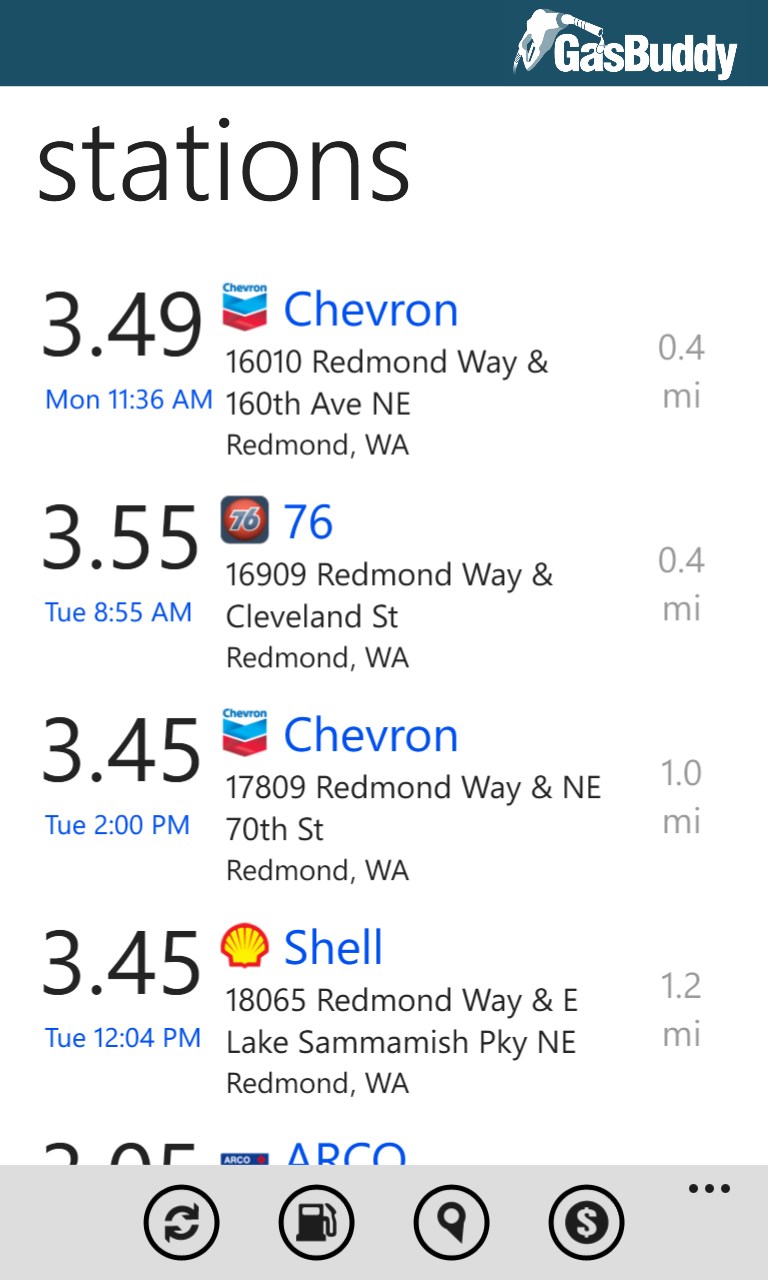This screenshot has width=768, height=1280.
Task: Refresh the gas station list
Action: click(x=181, y=1222)
